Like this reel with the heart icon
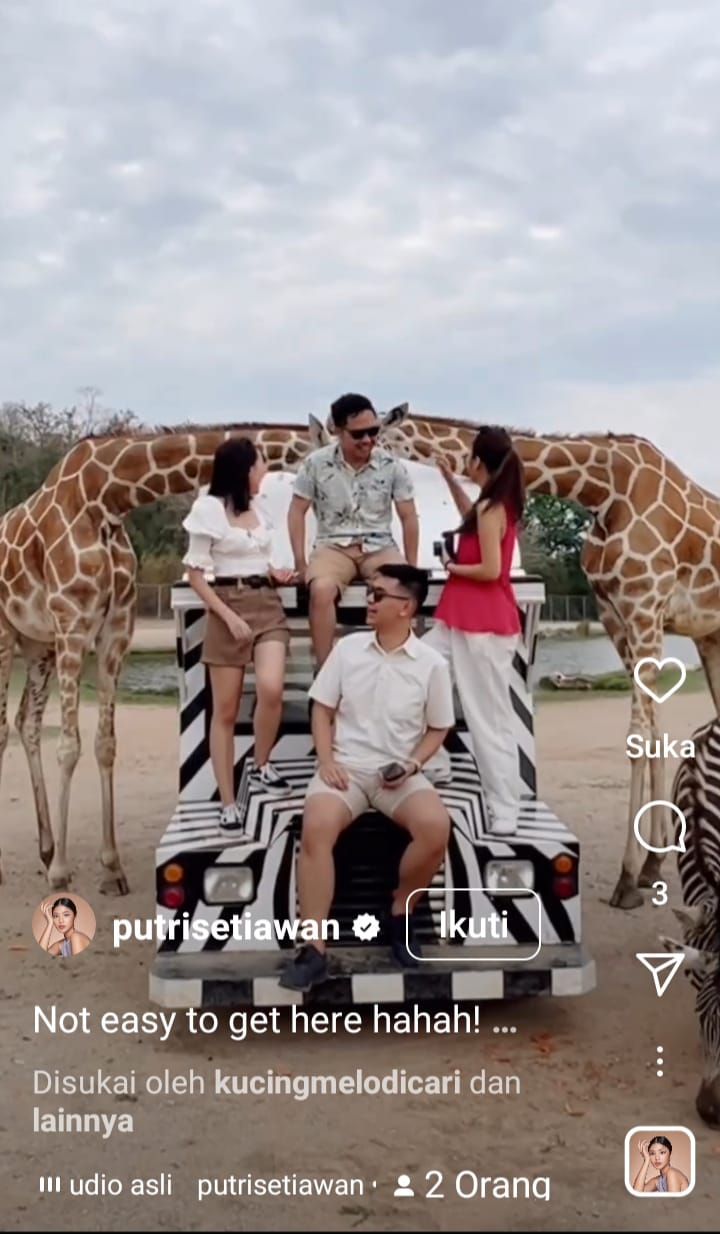The image size is (720, 1234). (659, 680)
